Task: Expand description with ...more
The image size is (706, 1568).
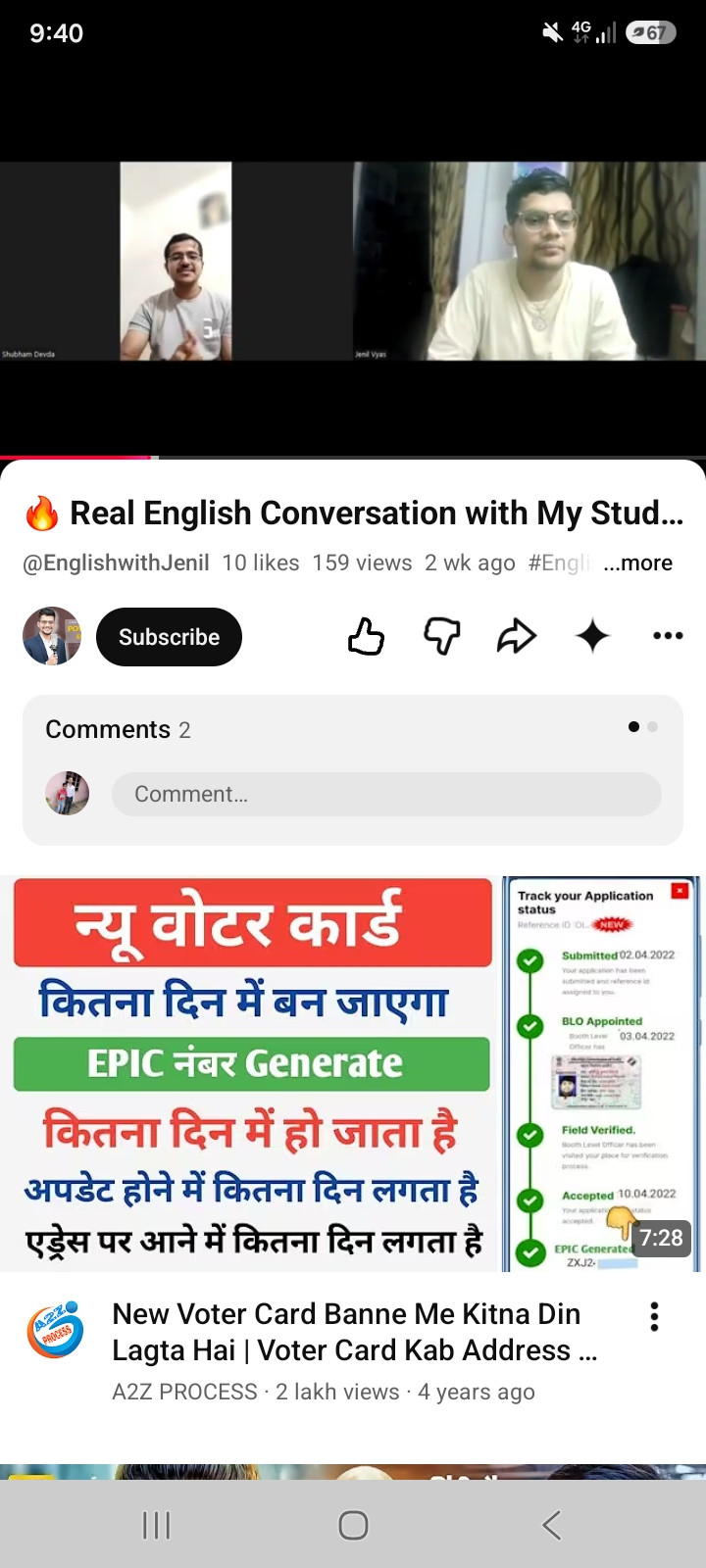Action: coord(638,563)
